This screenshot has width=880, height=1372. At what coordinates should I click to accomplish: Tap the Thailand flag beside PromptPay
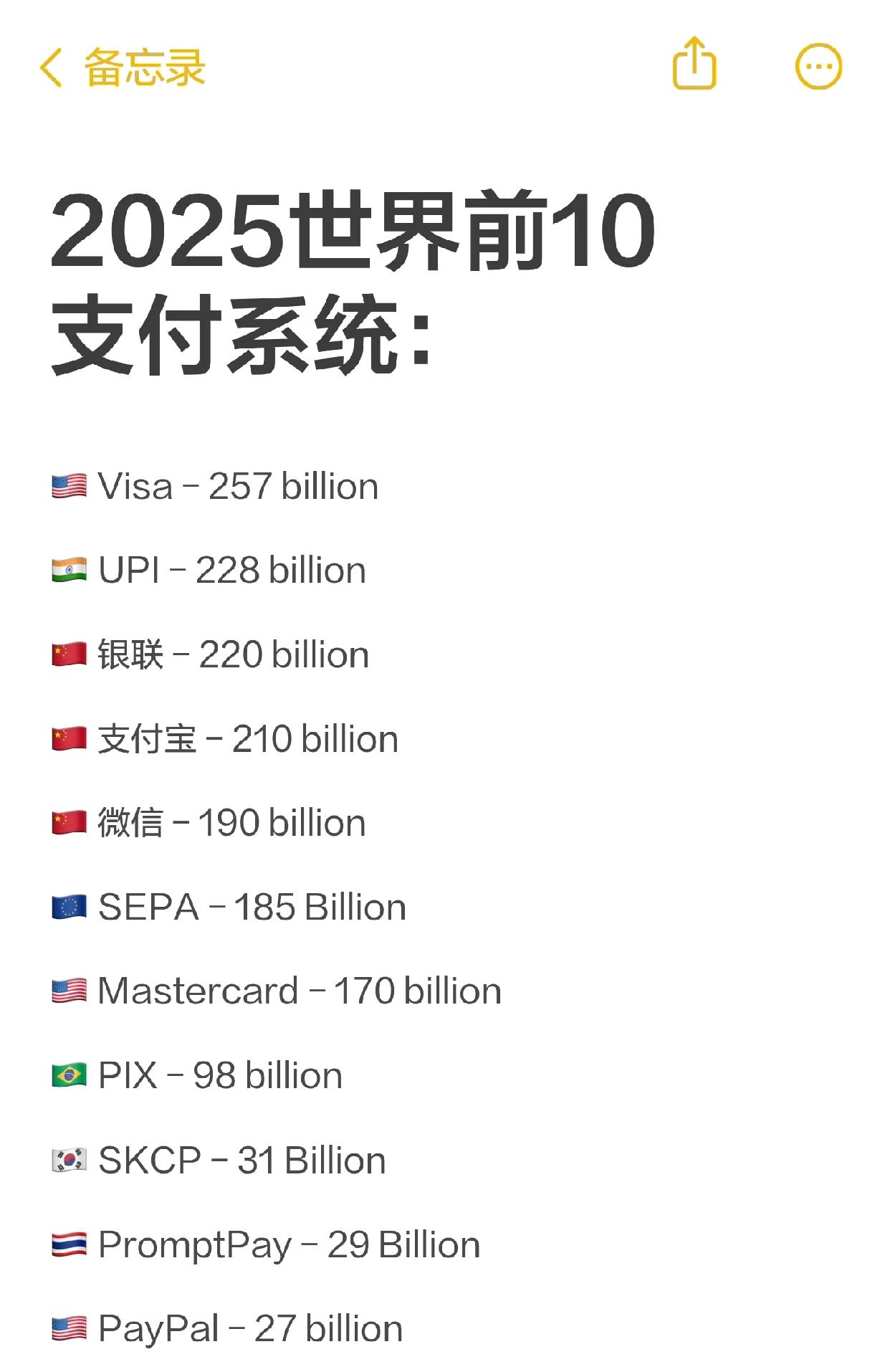click(68, 1242)
